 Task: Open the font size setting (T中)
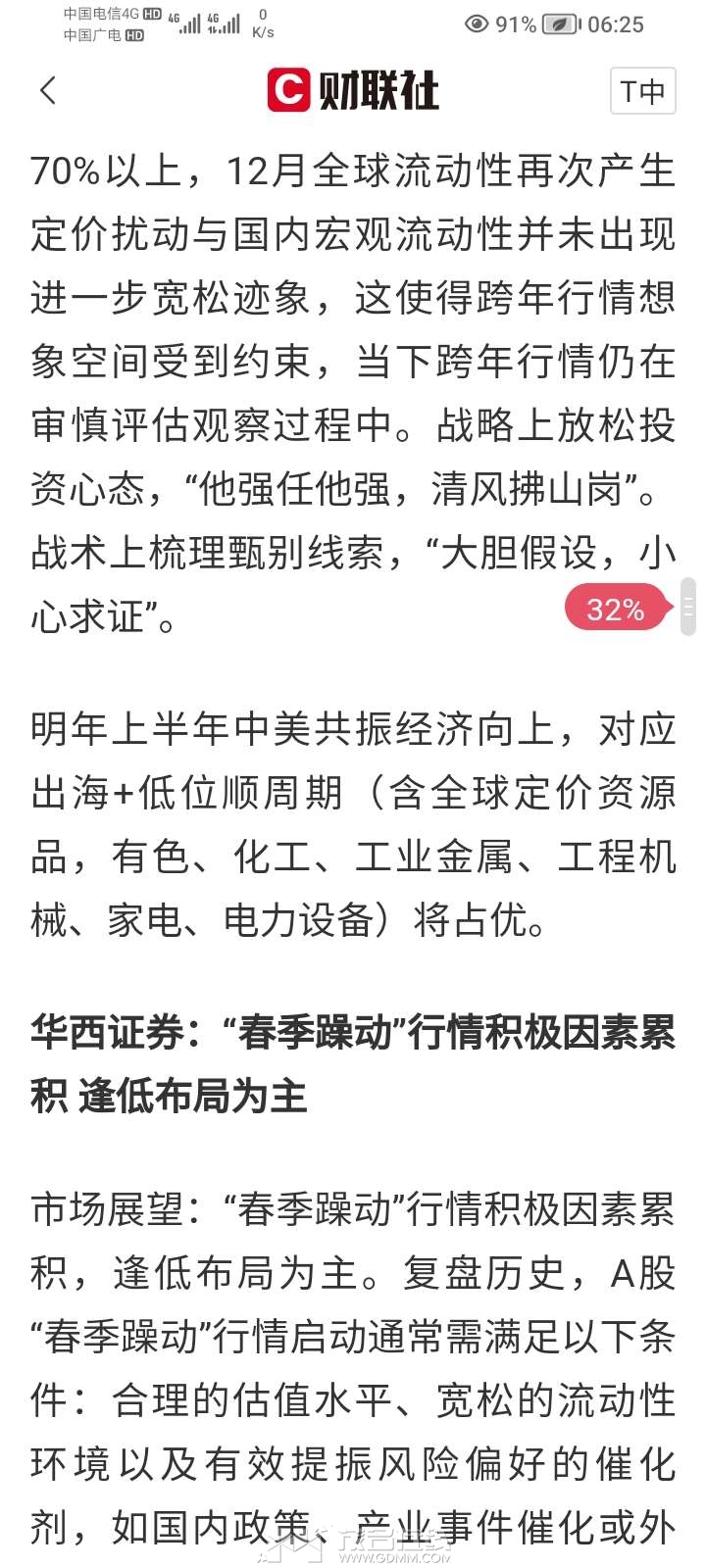pyautogui.click(x=642, y=91)
